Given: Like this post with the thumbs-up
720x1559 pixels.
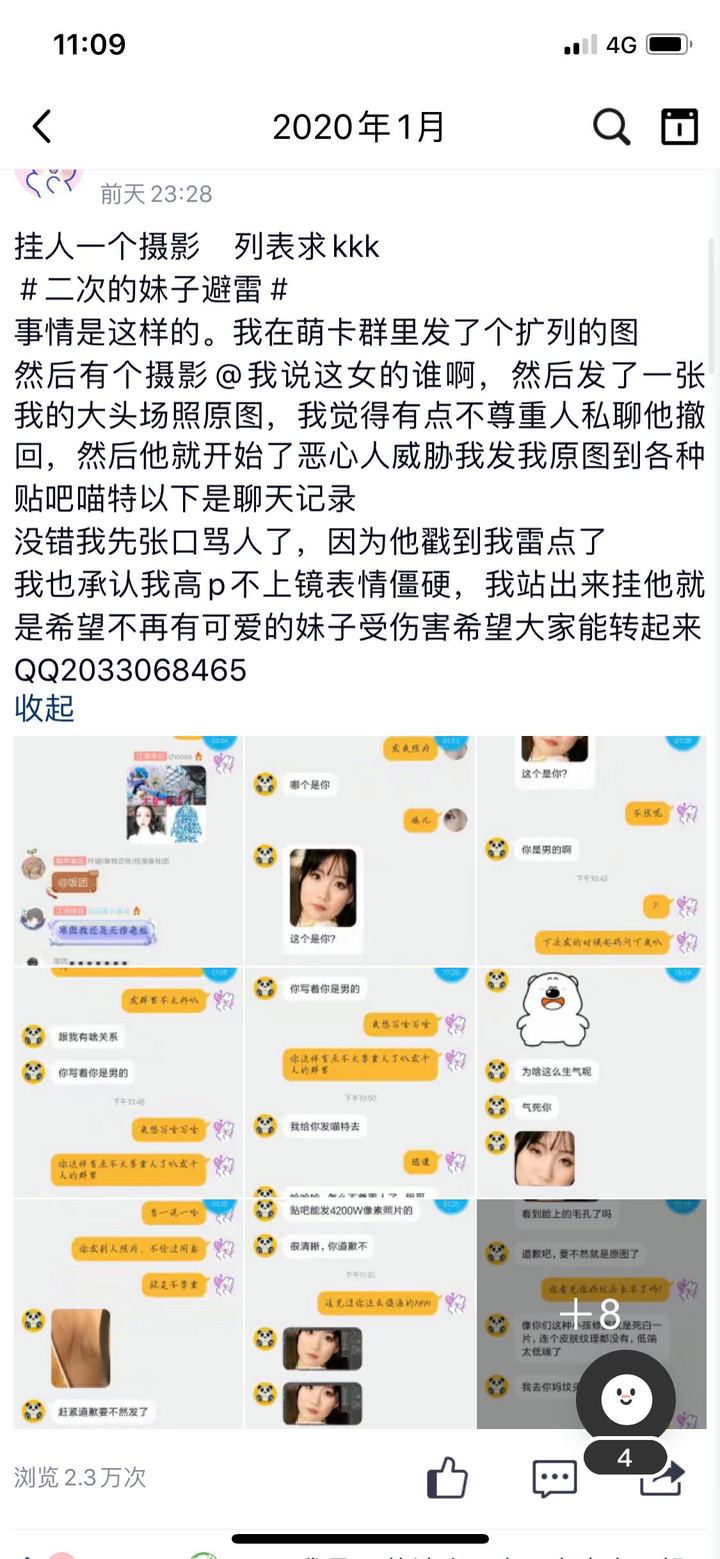Looking at the screenshot, I should pos(447,1476).
